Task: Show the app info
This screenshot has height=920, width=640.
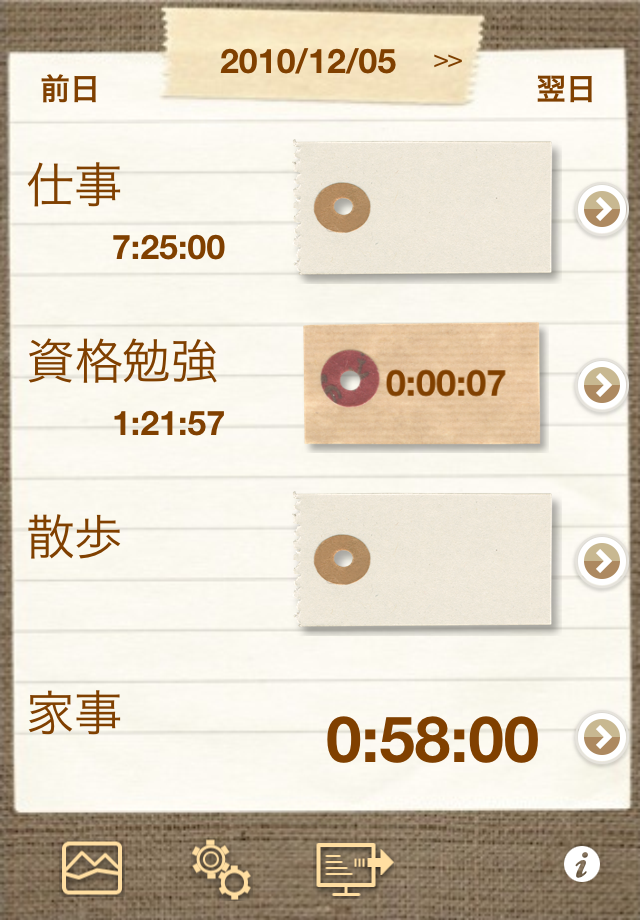Action: (x=582, y=865)
